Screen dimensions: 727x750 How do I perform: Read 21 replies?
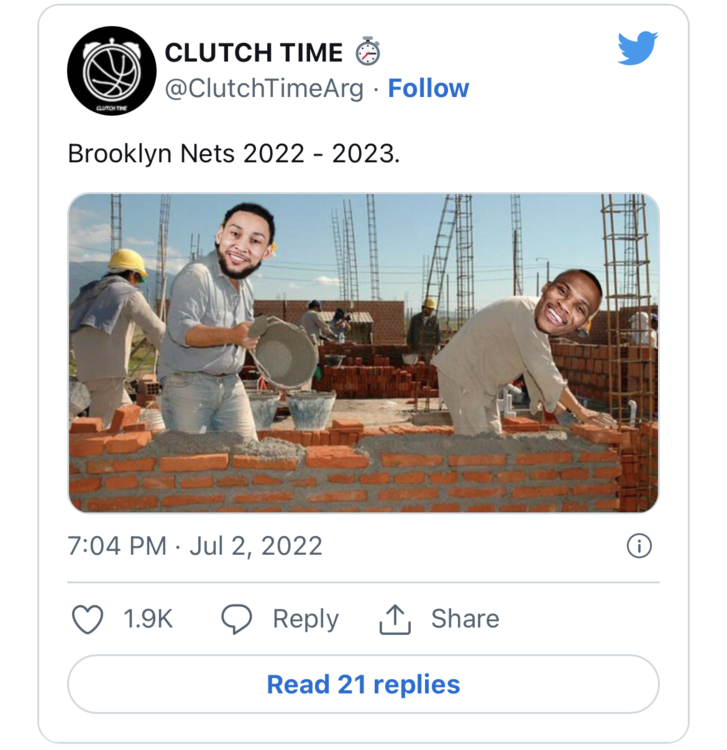point(363,685)
